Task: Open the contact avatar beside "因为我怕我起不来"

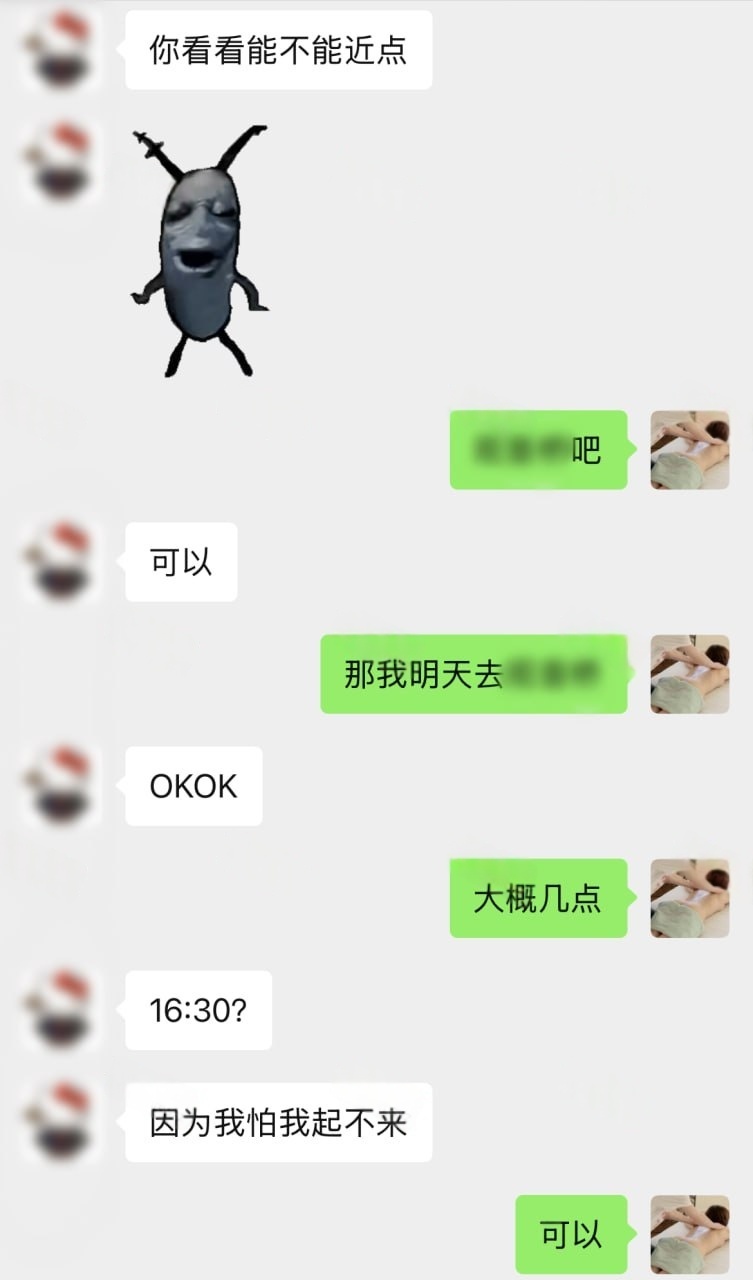Action: [62, 1122]
